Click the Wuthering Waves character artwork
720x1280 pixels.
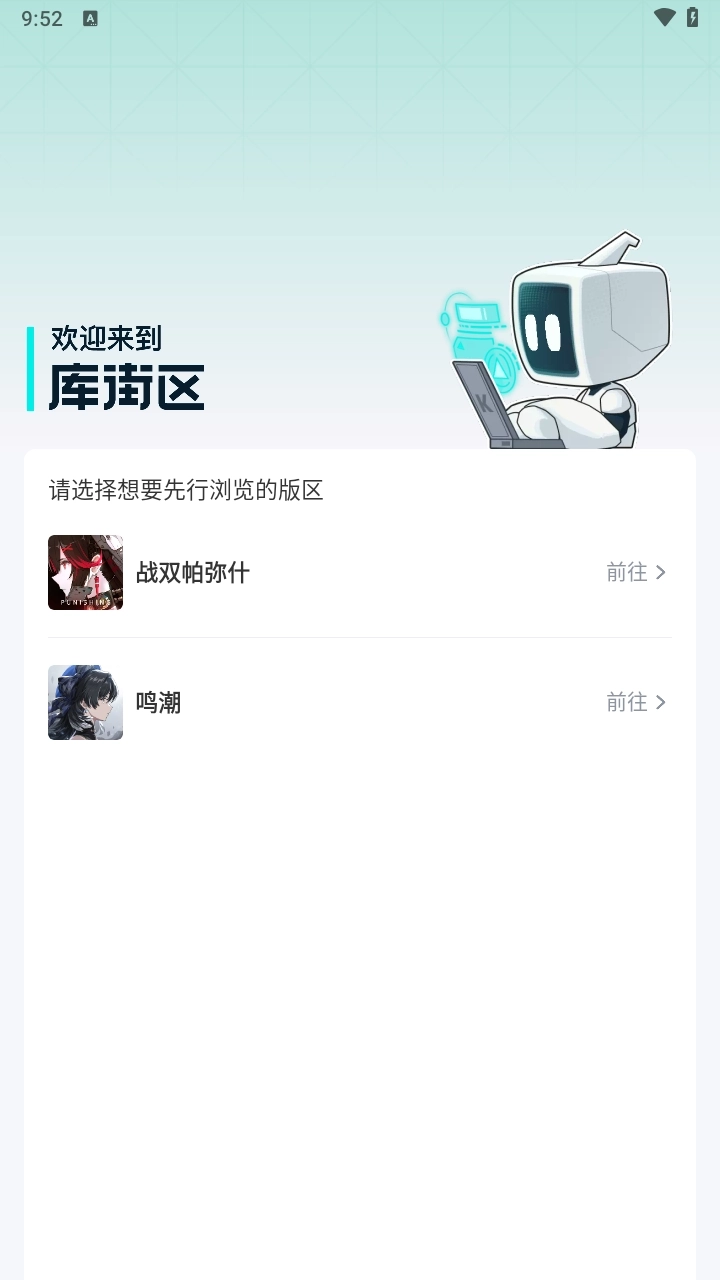85,702
